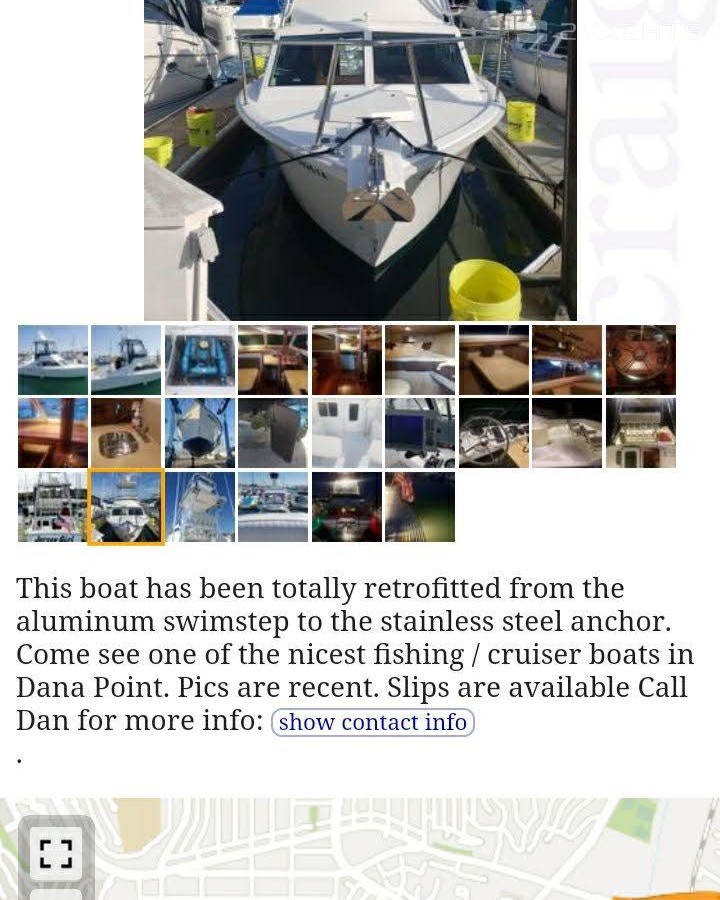Screen dimensions: 720x900
Task: Show the stainless sink thumbnail photo
Action: pyautogui.click(x=126, y=433)
